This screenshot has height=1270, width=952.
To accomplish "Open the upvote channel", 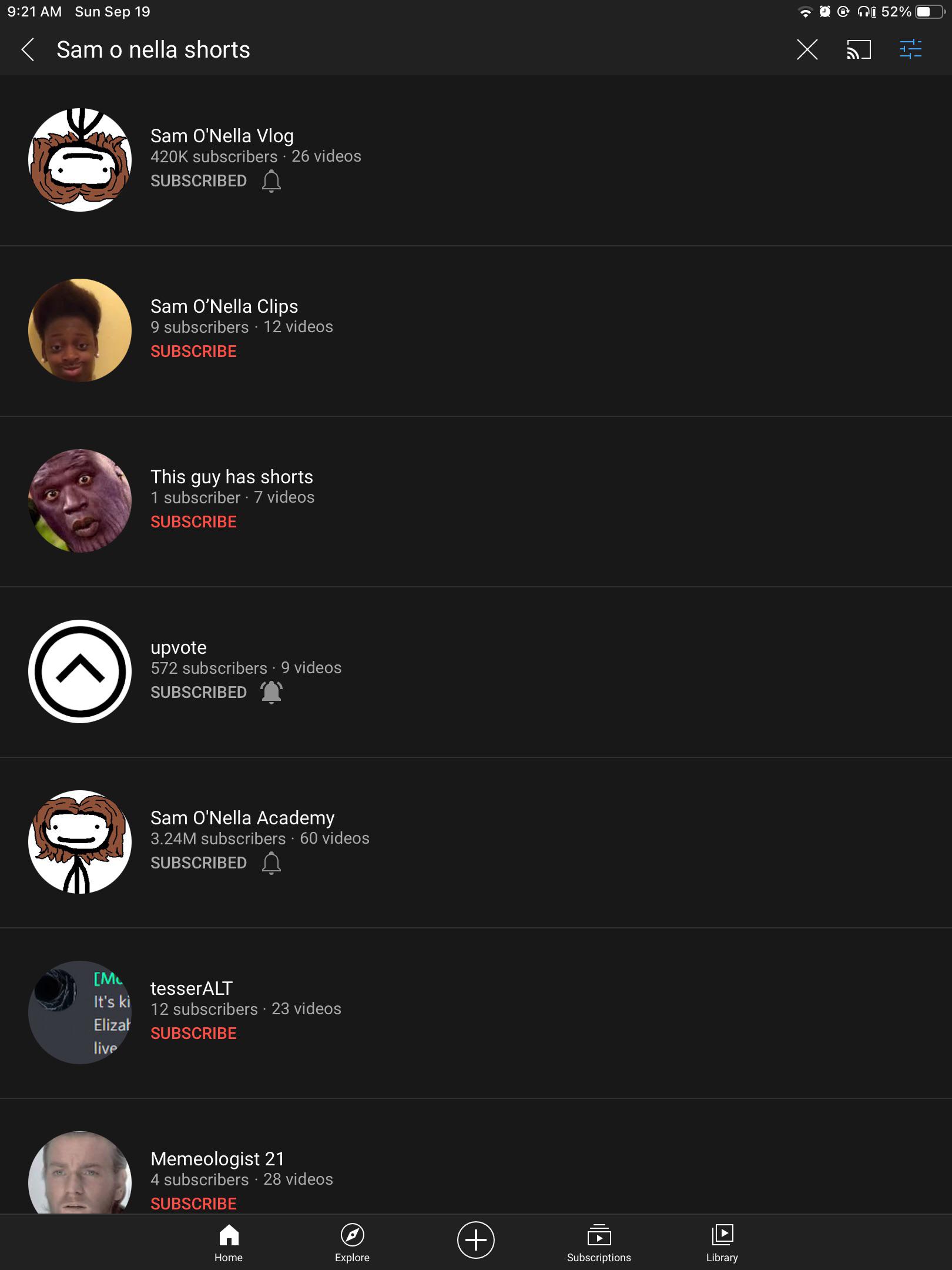I will pos(178,647).
